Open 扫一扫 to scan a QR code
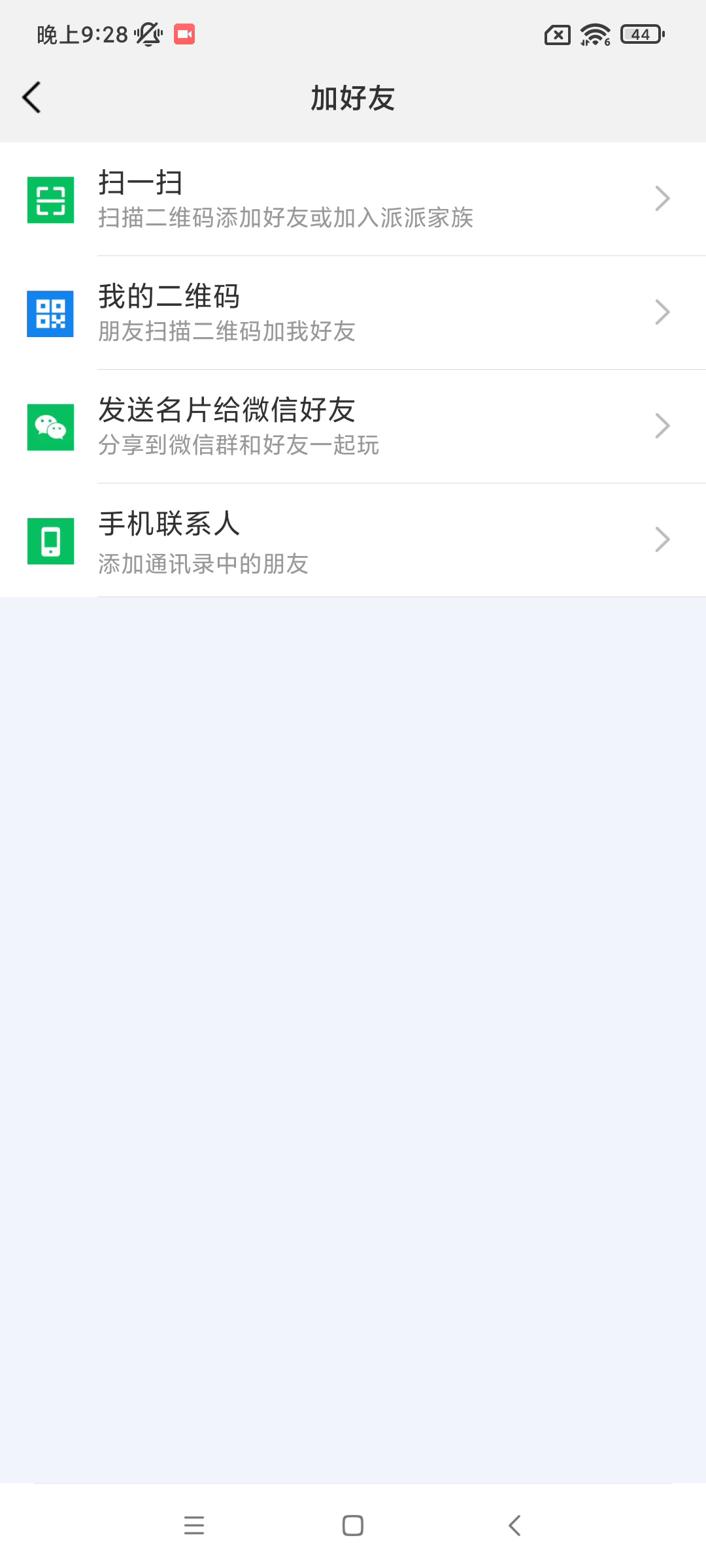706x1568 pixels. [353, 199]
